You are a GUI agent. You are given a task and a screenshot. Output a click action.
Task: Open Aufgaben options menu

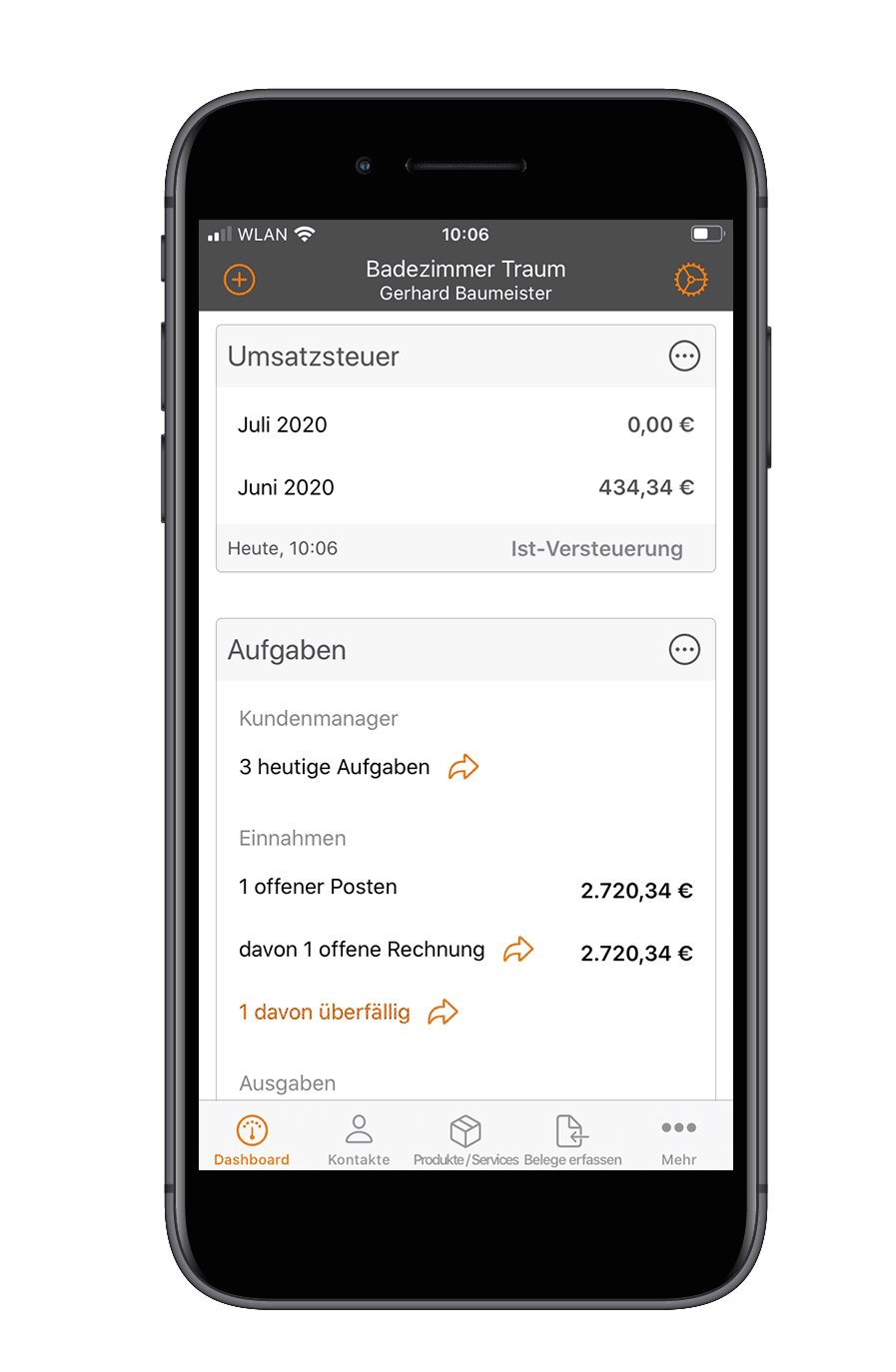coord(684,650)
